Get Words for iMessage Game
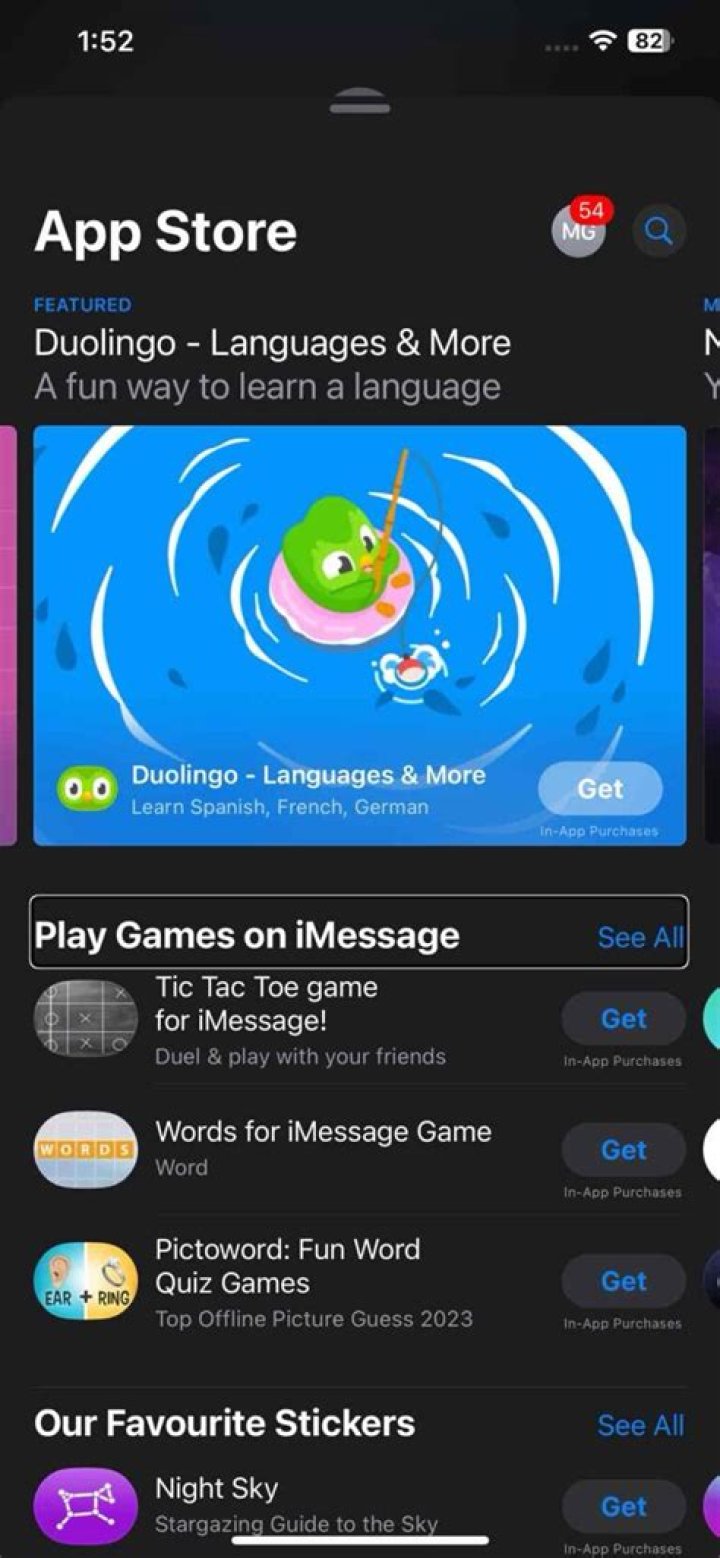 [x=623, y=1150]
